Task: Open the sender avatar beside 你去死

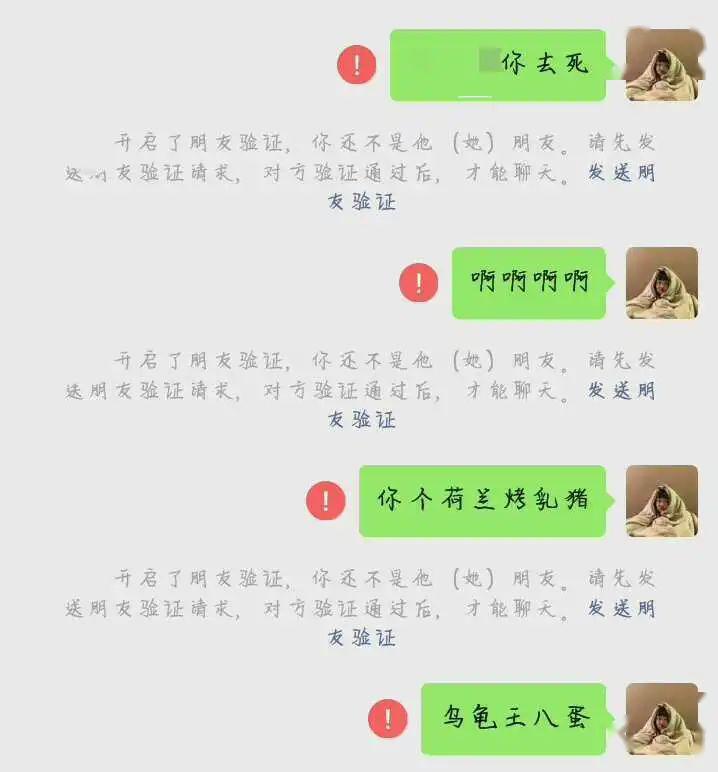Action: (661, 65)
